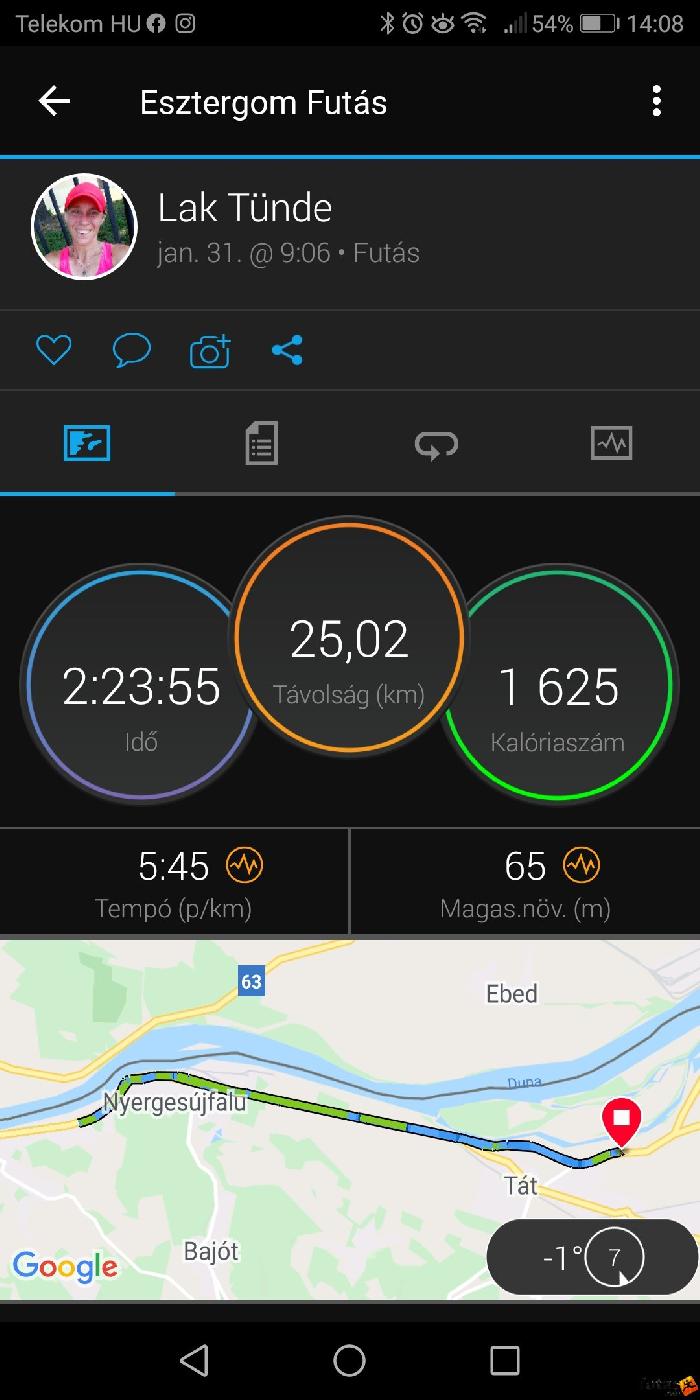
Task: Open Lak Tünde's profile picture
Action: tap(84, 226)
